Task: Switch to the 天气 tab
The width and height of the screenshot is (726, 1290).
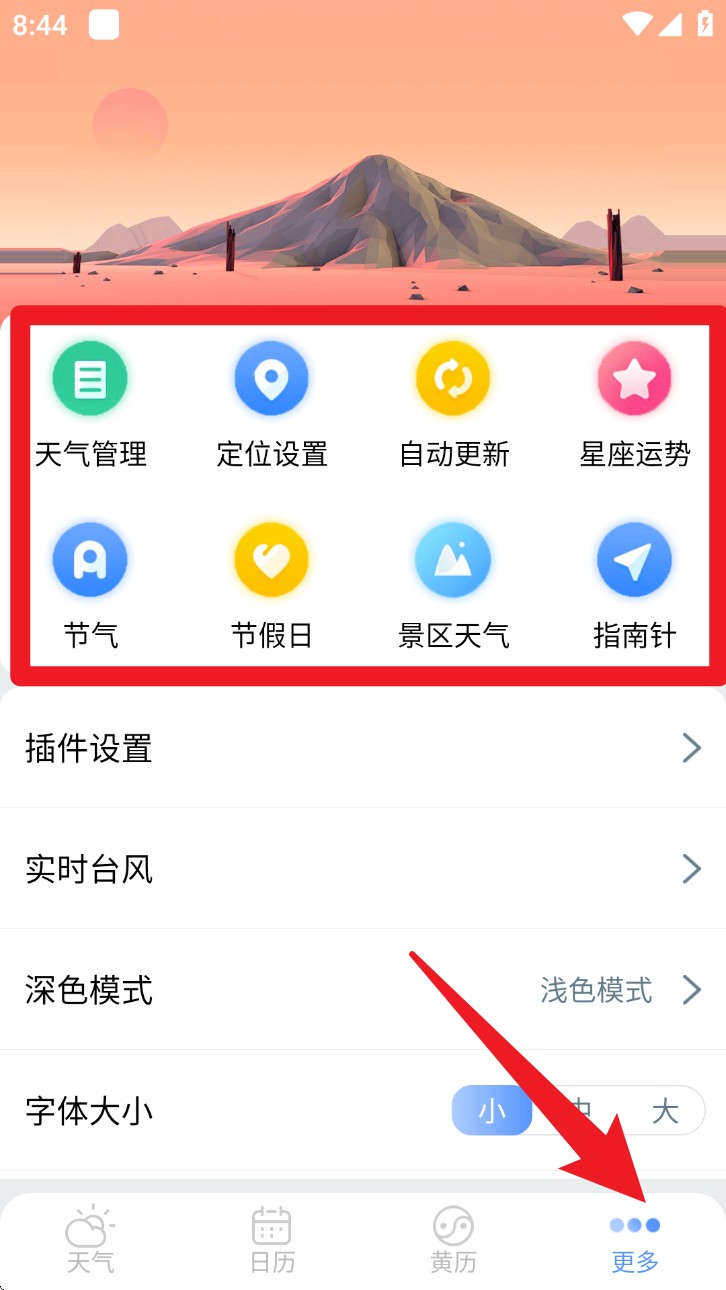Action: [90, 1240]
